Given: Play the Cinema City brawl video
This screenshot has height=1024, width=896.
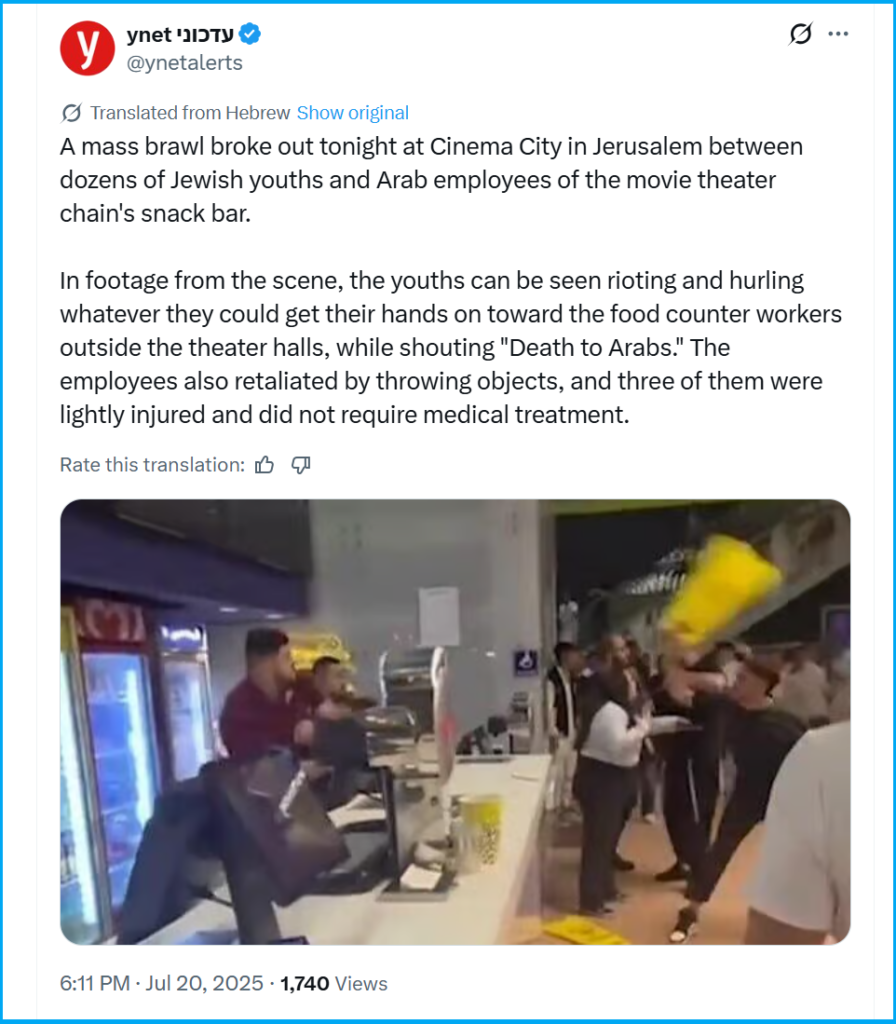Looking at the screenshot, I should click(455, 722).
